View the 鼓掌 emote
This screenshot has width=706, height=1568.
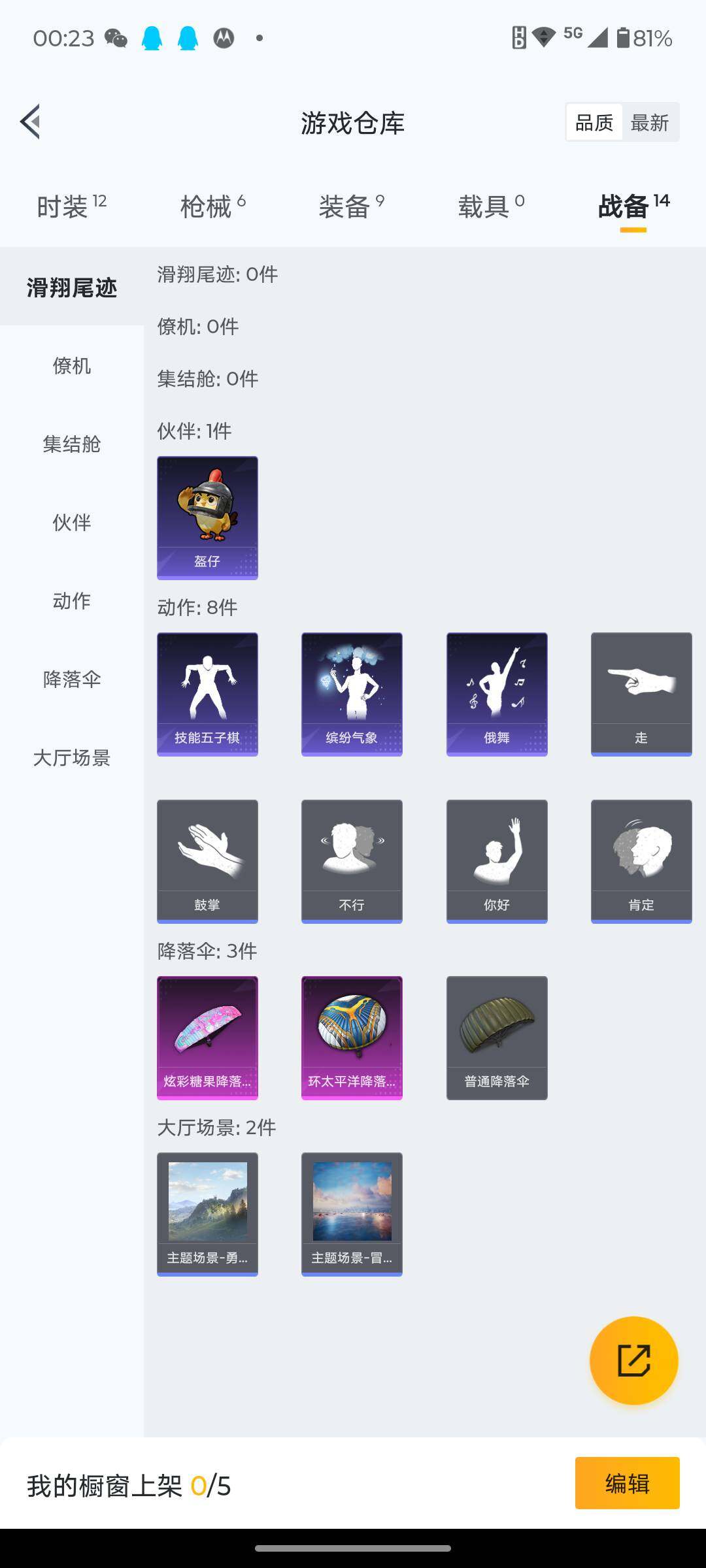pos(207,861)
